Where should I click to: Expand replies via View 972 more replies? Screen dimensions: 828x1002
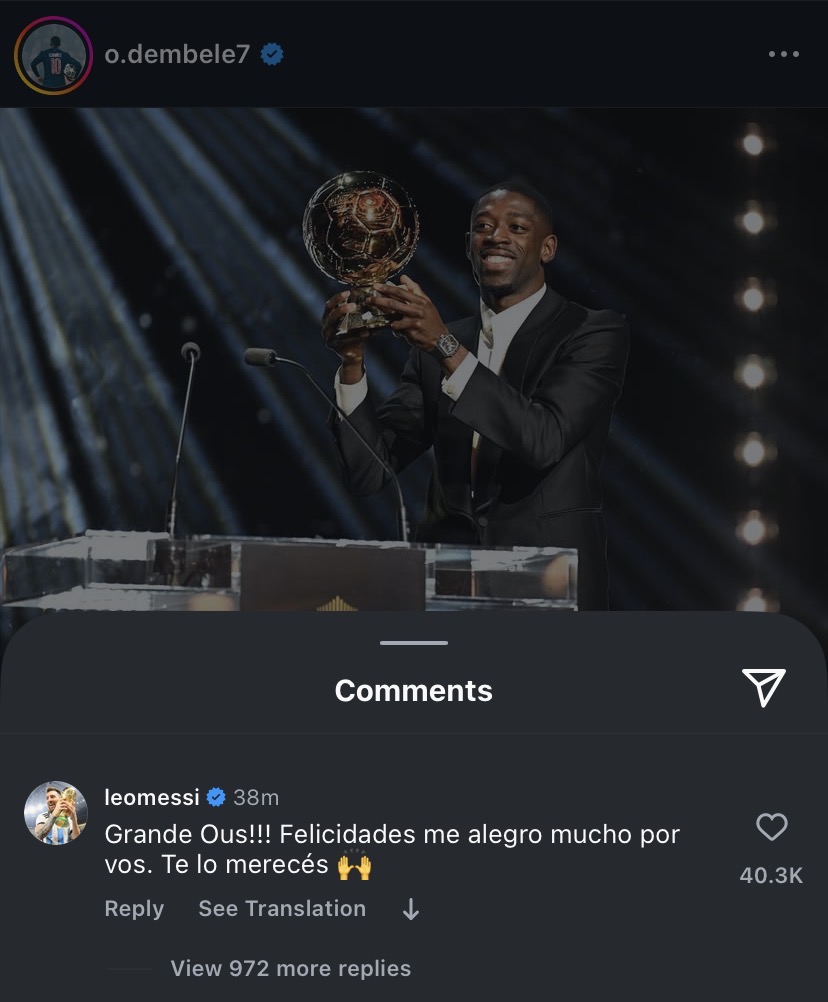(291, 967)
